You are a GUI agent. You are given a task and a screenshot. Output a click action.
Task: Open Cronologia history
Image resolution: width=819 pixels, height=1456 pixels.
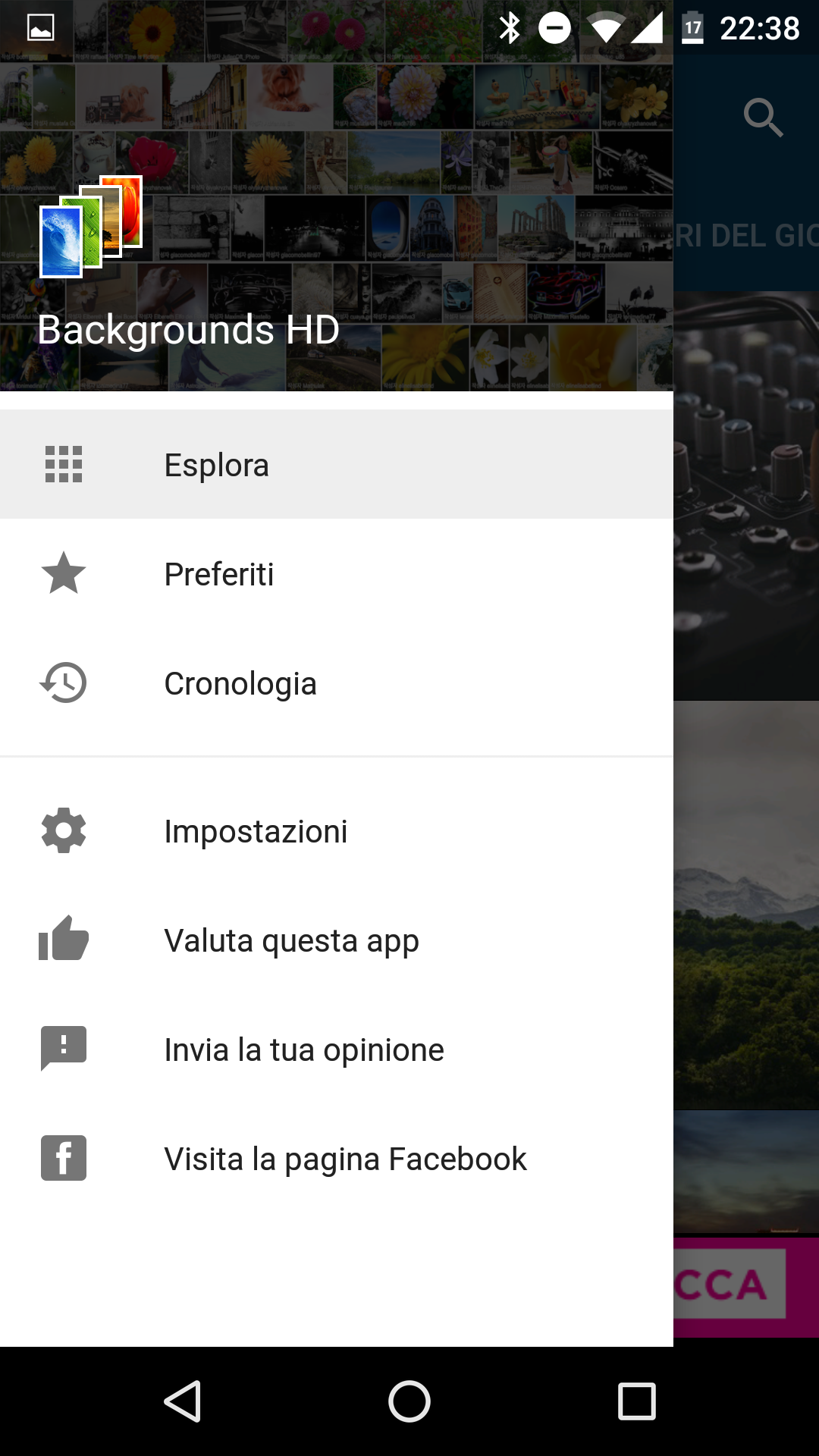point(337,682)
